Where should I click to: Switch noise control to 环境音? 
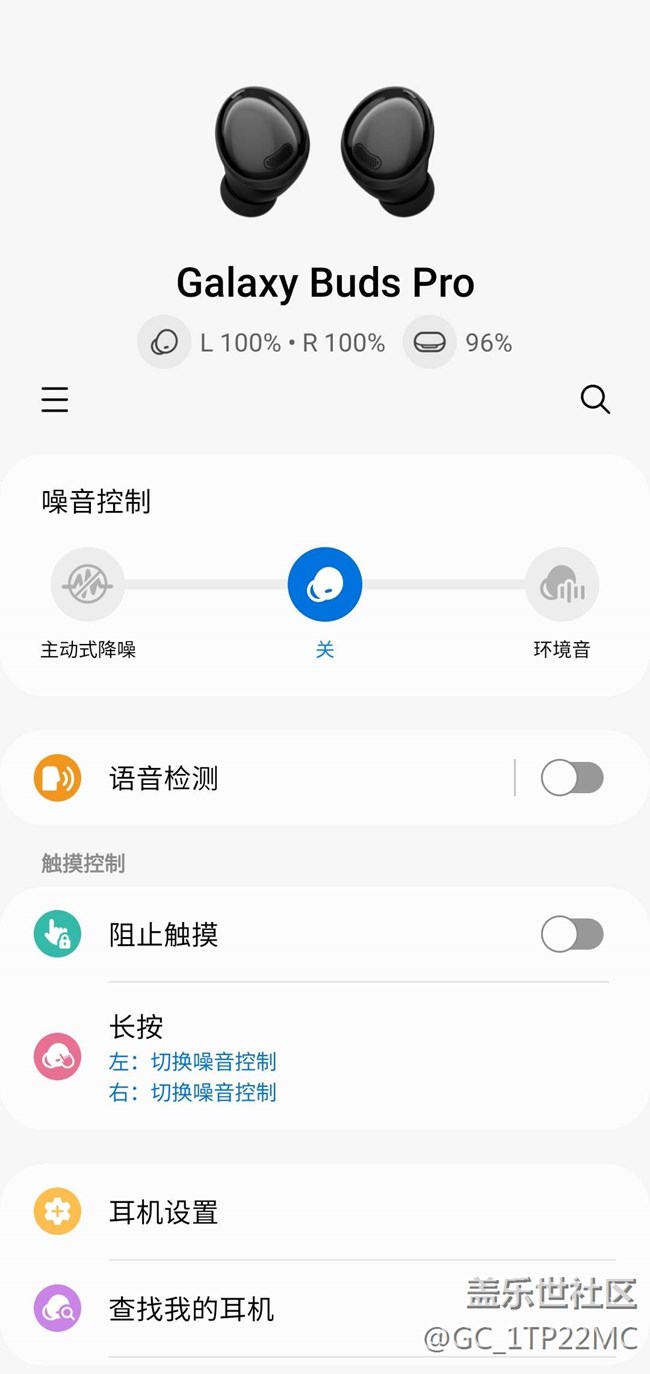[562, 585]
